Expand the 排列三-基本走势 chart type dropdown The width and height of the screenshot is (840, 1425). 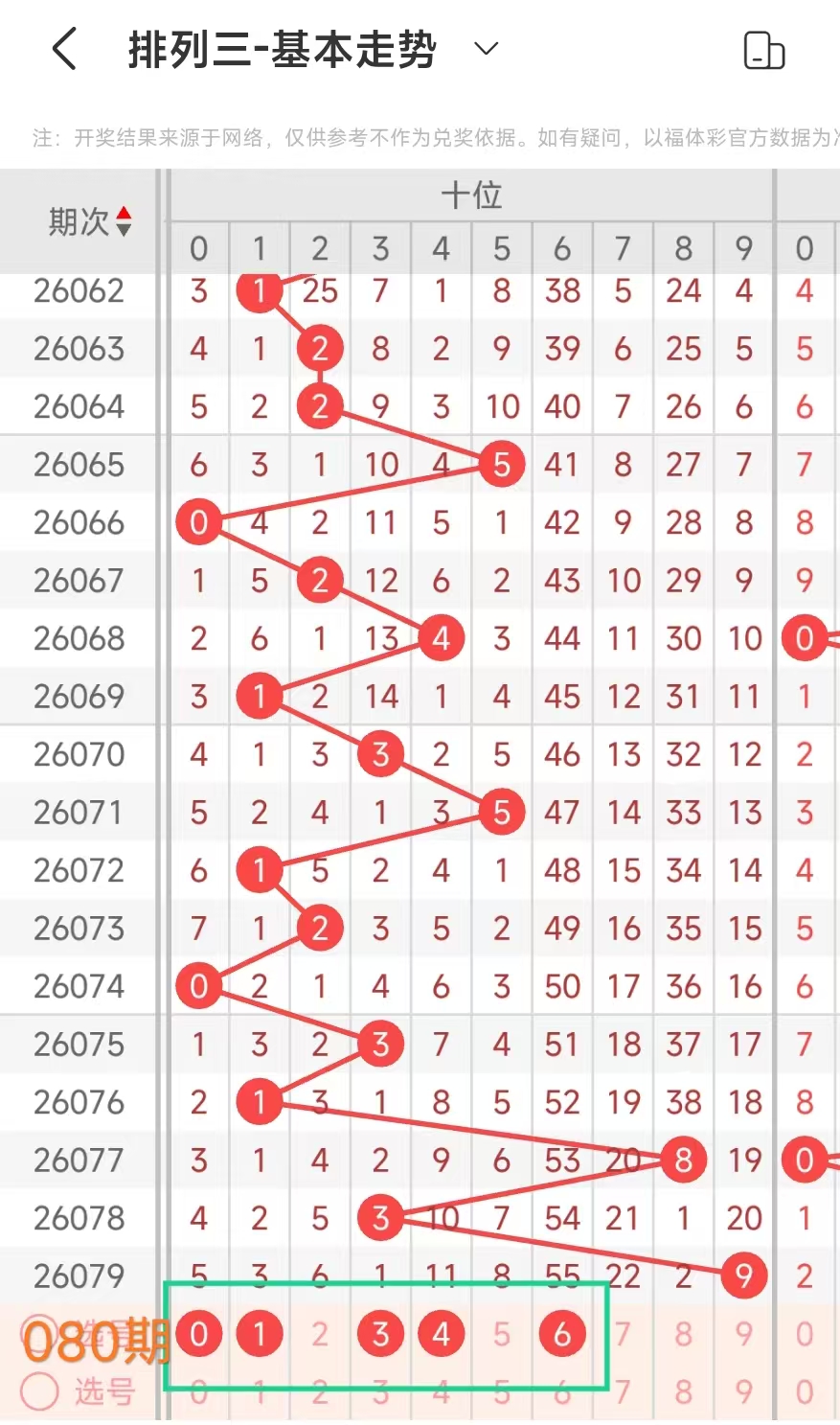[487, 49]
